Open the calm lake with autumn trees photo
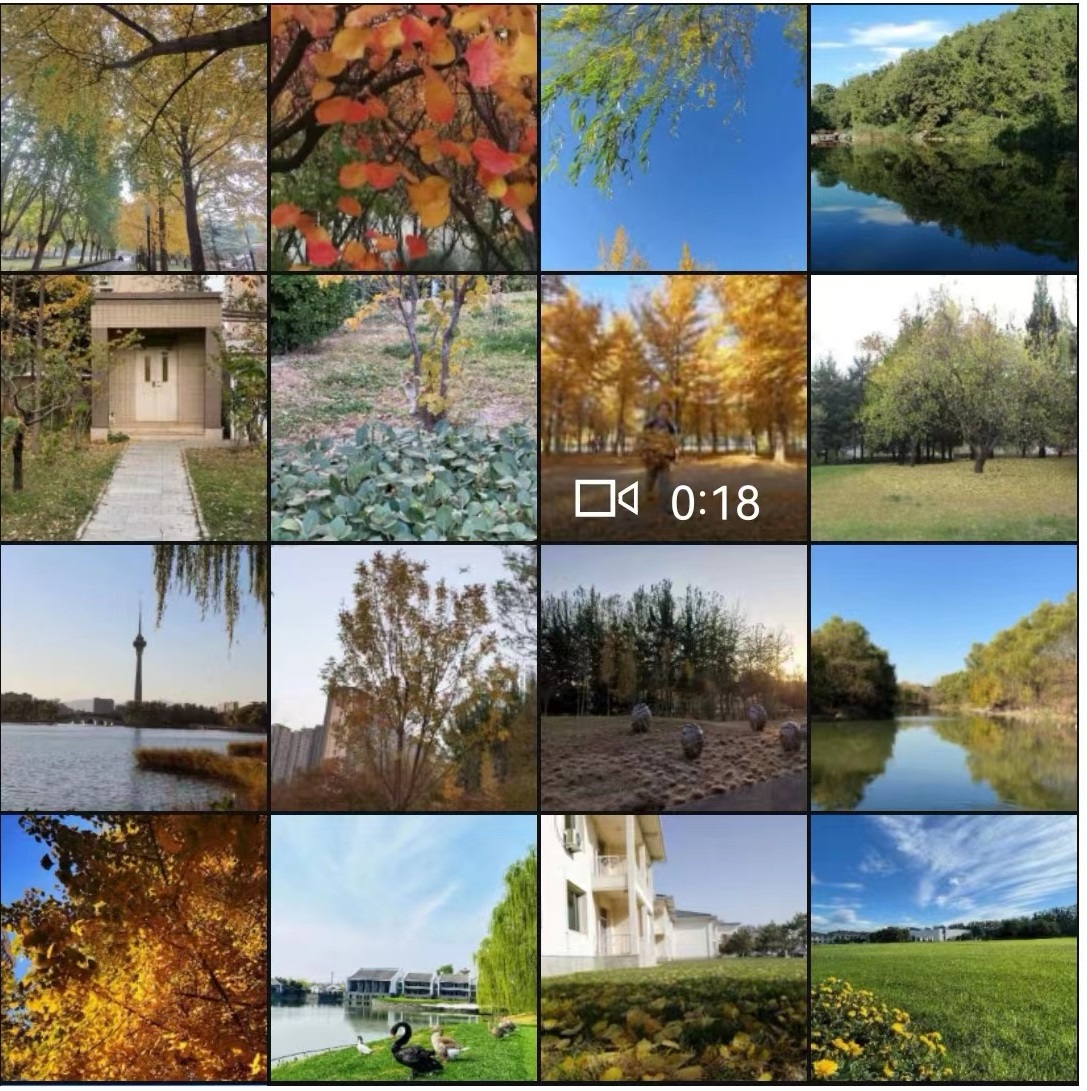 tap(944, 678)
